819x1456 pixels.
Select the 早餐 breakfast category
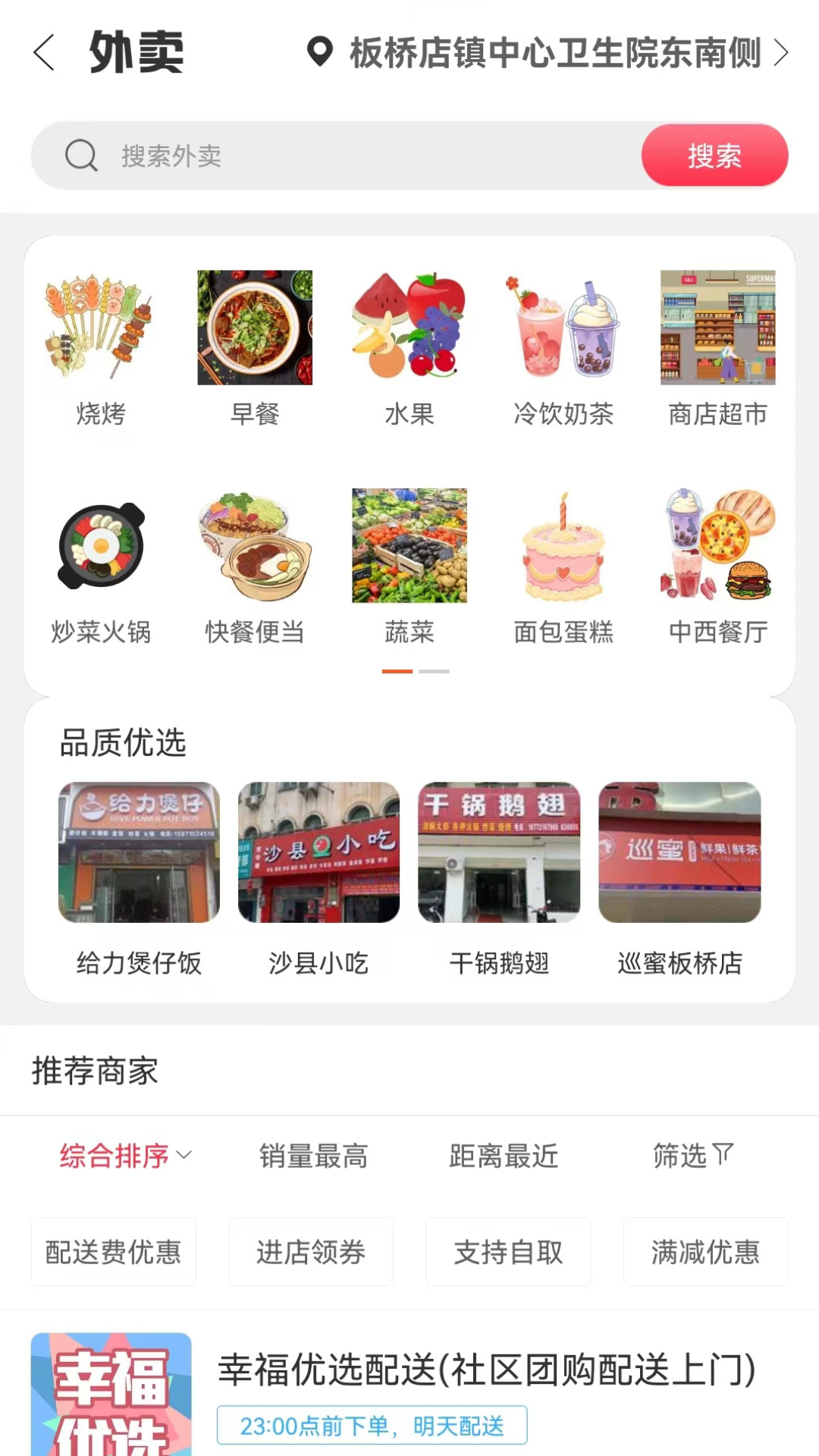255,328
